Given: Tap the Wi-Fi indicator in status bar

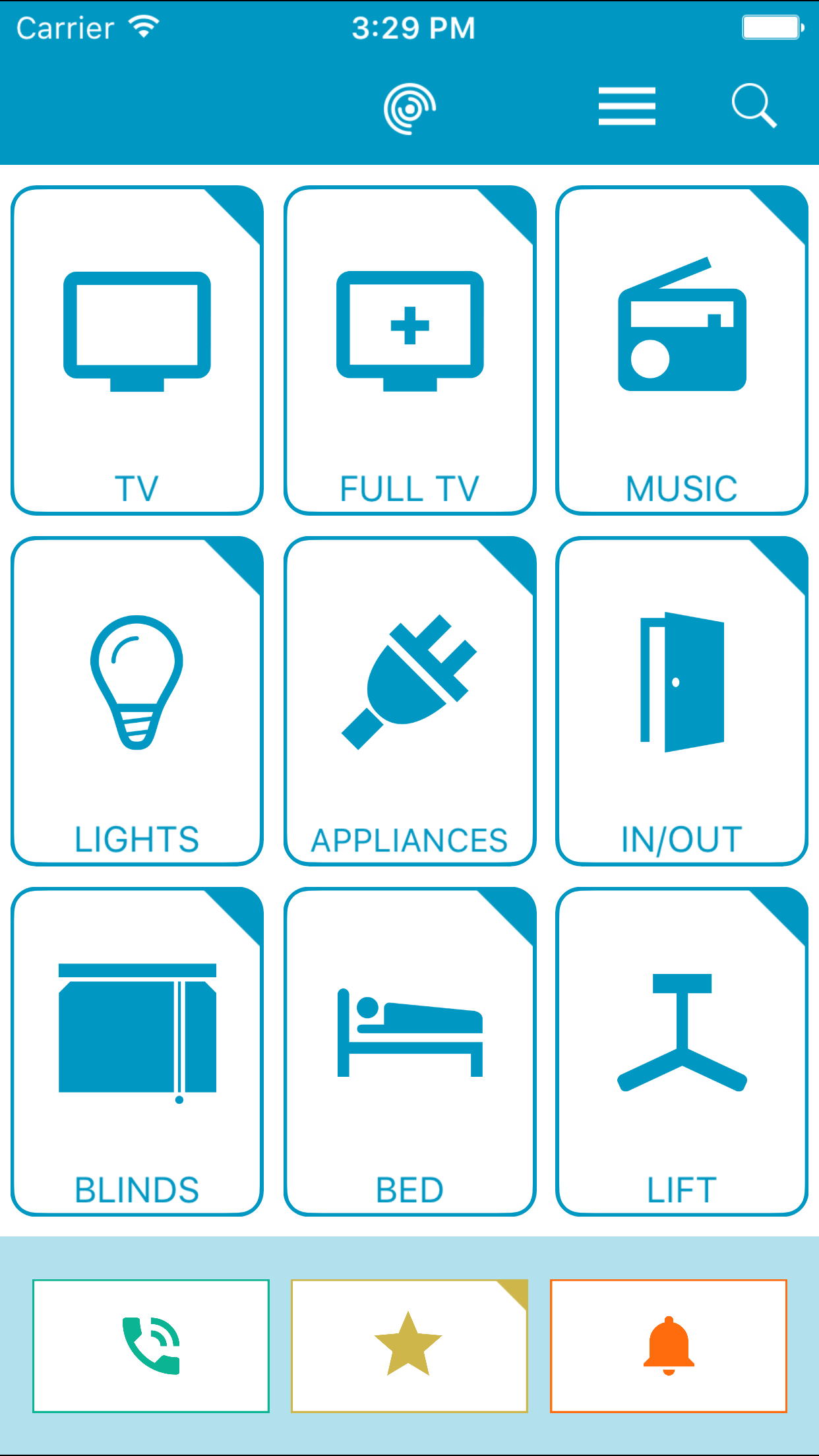Looking at the screenshot, I should click(142, 25).
